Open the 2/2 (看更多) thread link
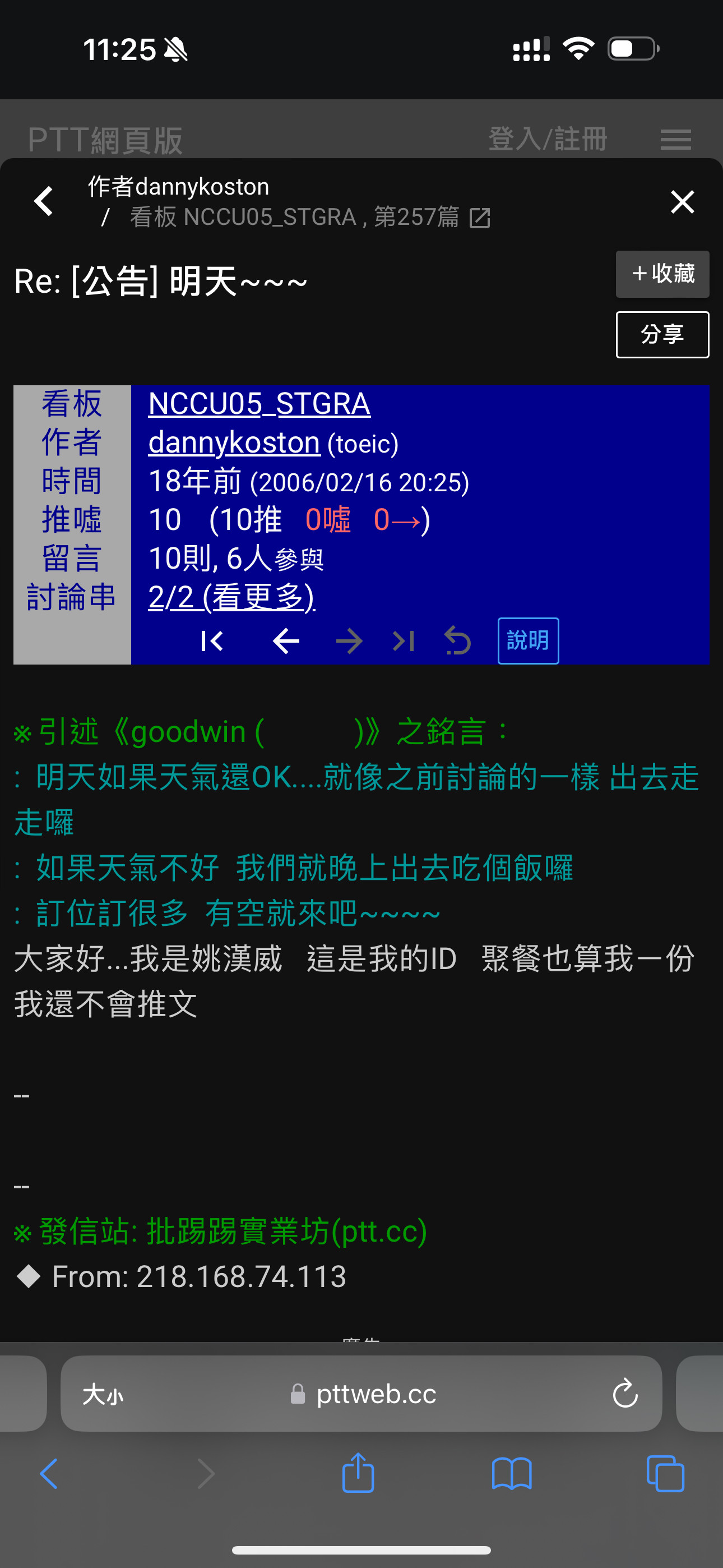 point(231,597)
